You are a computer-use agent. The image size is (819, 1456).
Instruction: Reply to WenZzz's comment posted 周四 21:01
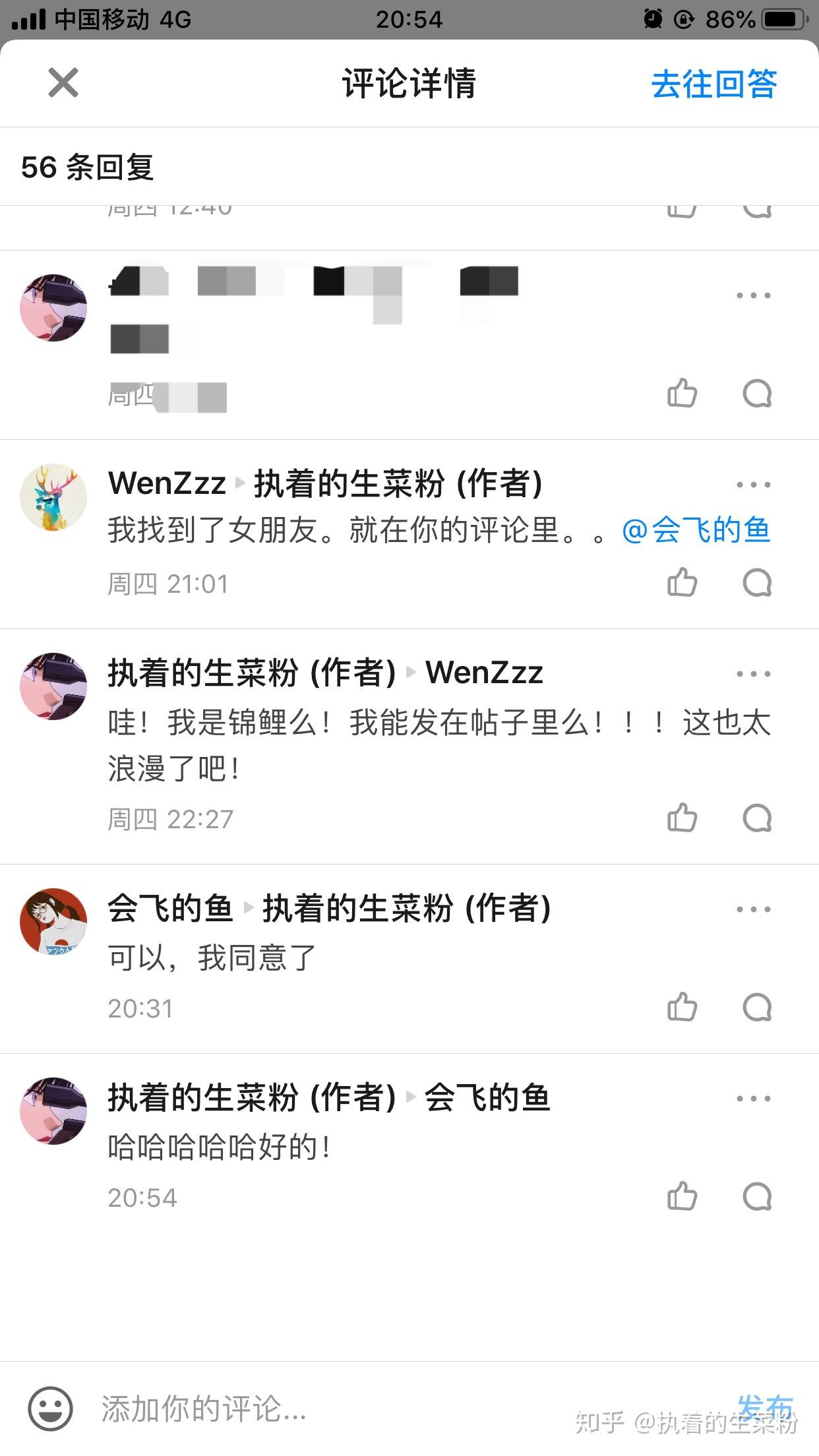[x=757, y=583]
